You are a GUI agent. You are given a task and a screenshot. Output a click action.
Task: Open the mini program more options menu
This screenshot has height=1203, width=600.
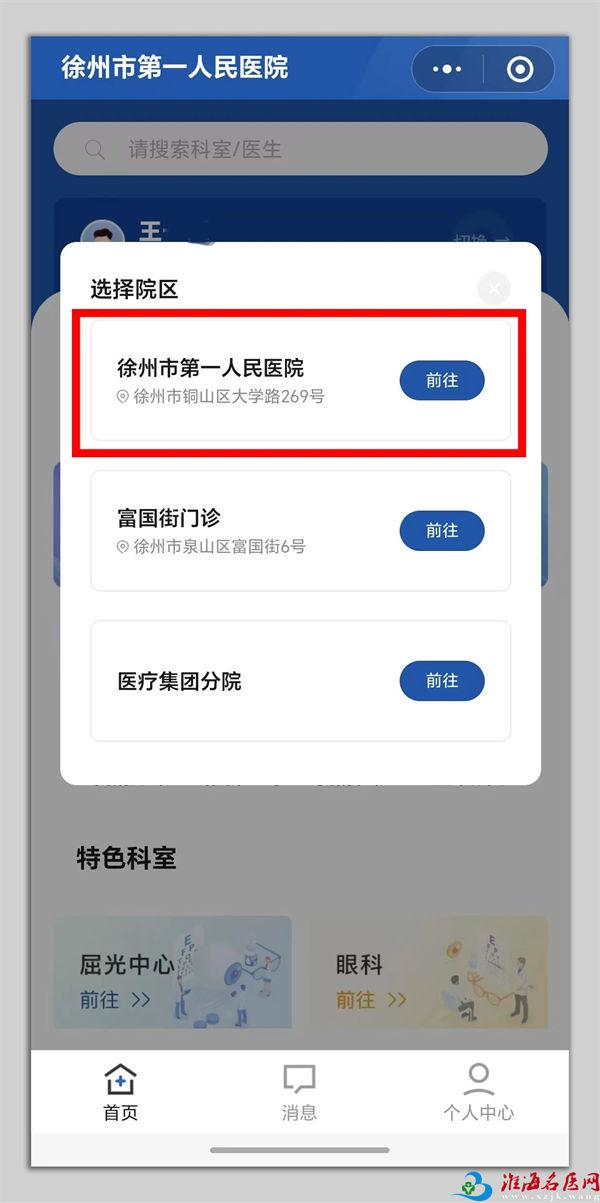point(446,69)
